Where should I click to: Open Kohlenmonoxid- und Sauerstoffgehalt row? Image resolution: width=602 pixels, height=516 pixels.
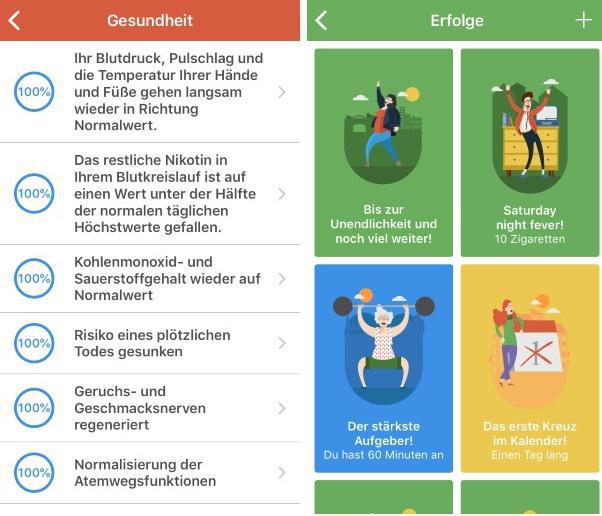pos(150,278)
